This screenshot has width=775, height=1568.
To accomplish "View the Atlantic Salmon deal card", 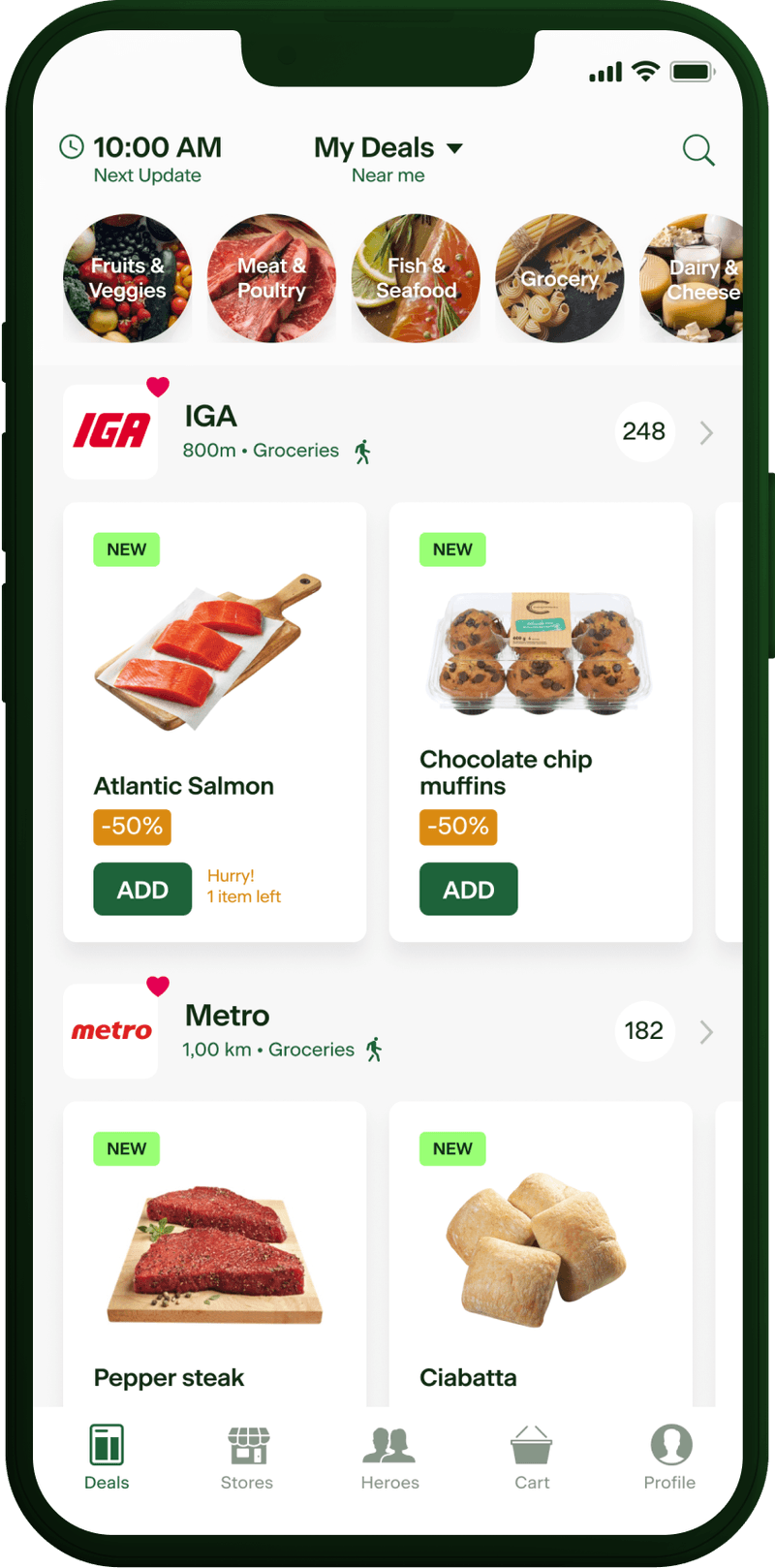I will [214, 678].
